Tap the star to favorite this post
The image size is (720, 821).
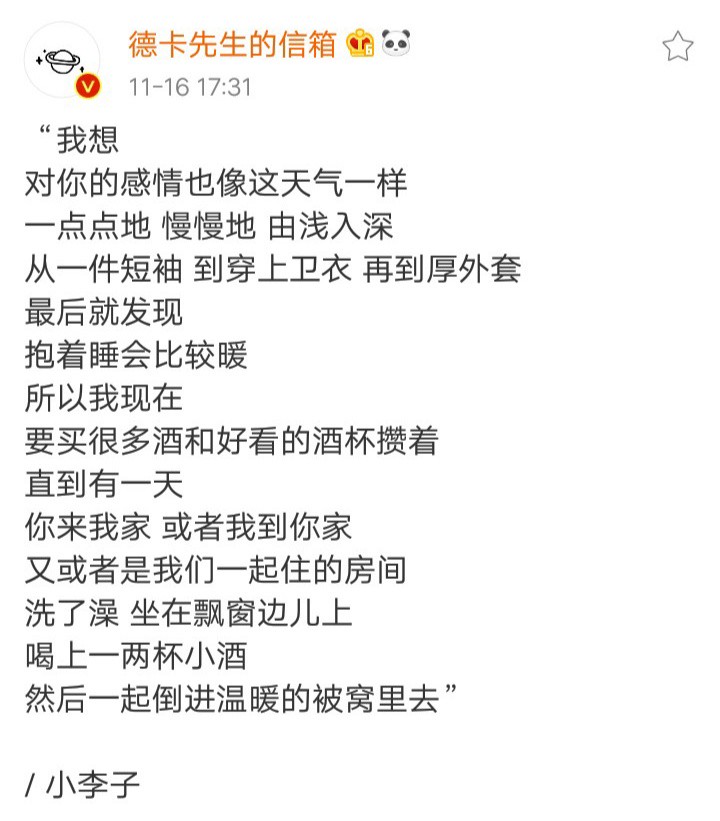point(676,45)
